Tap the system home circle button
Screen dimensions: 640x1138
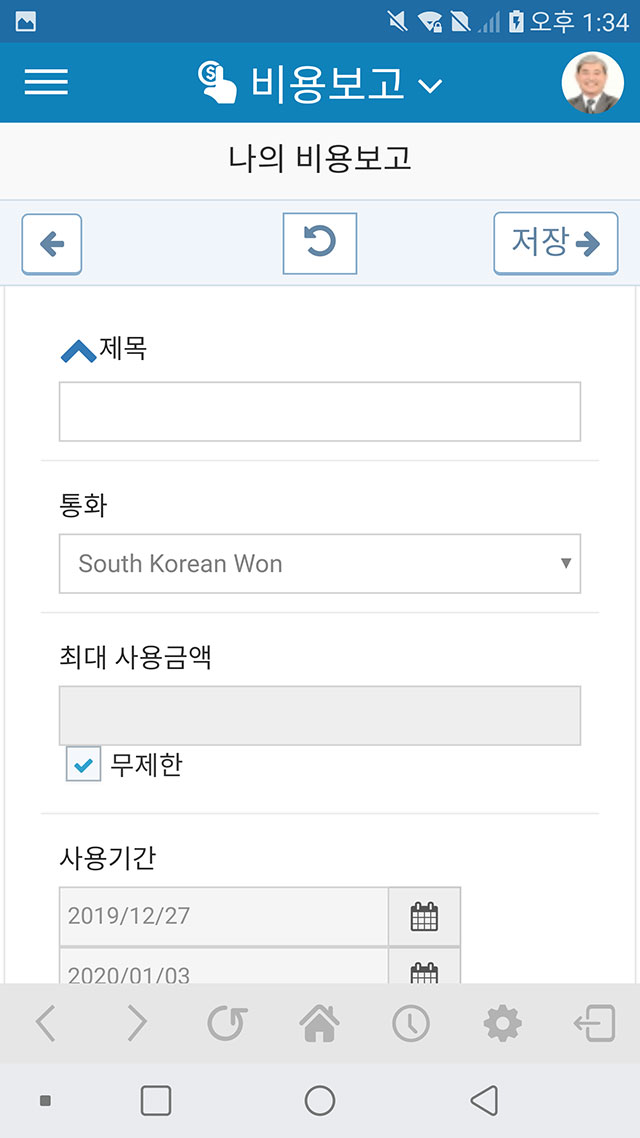[319, 1100]
